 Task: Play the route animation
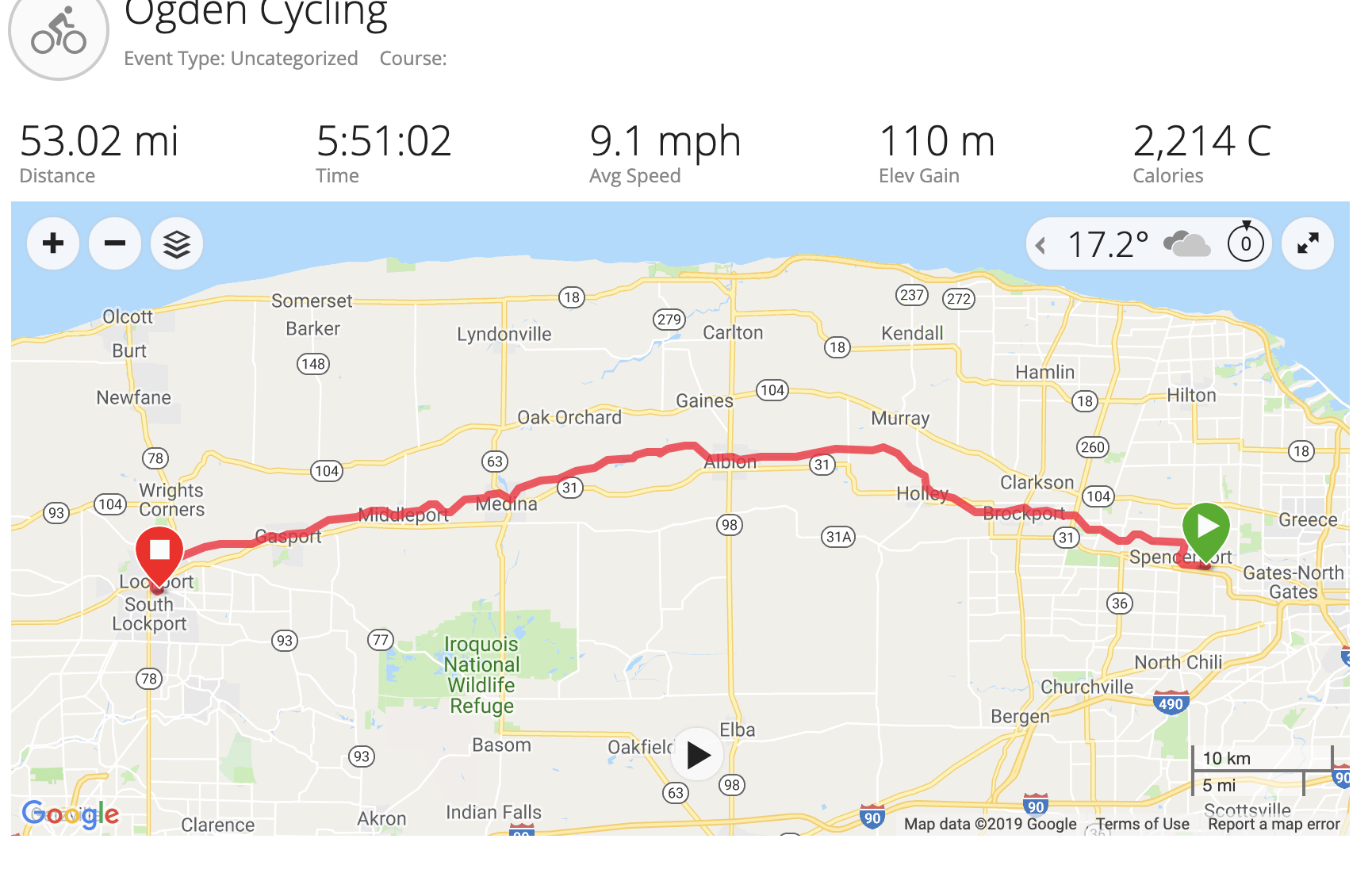(697, 755)
